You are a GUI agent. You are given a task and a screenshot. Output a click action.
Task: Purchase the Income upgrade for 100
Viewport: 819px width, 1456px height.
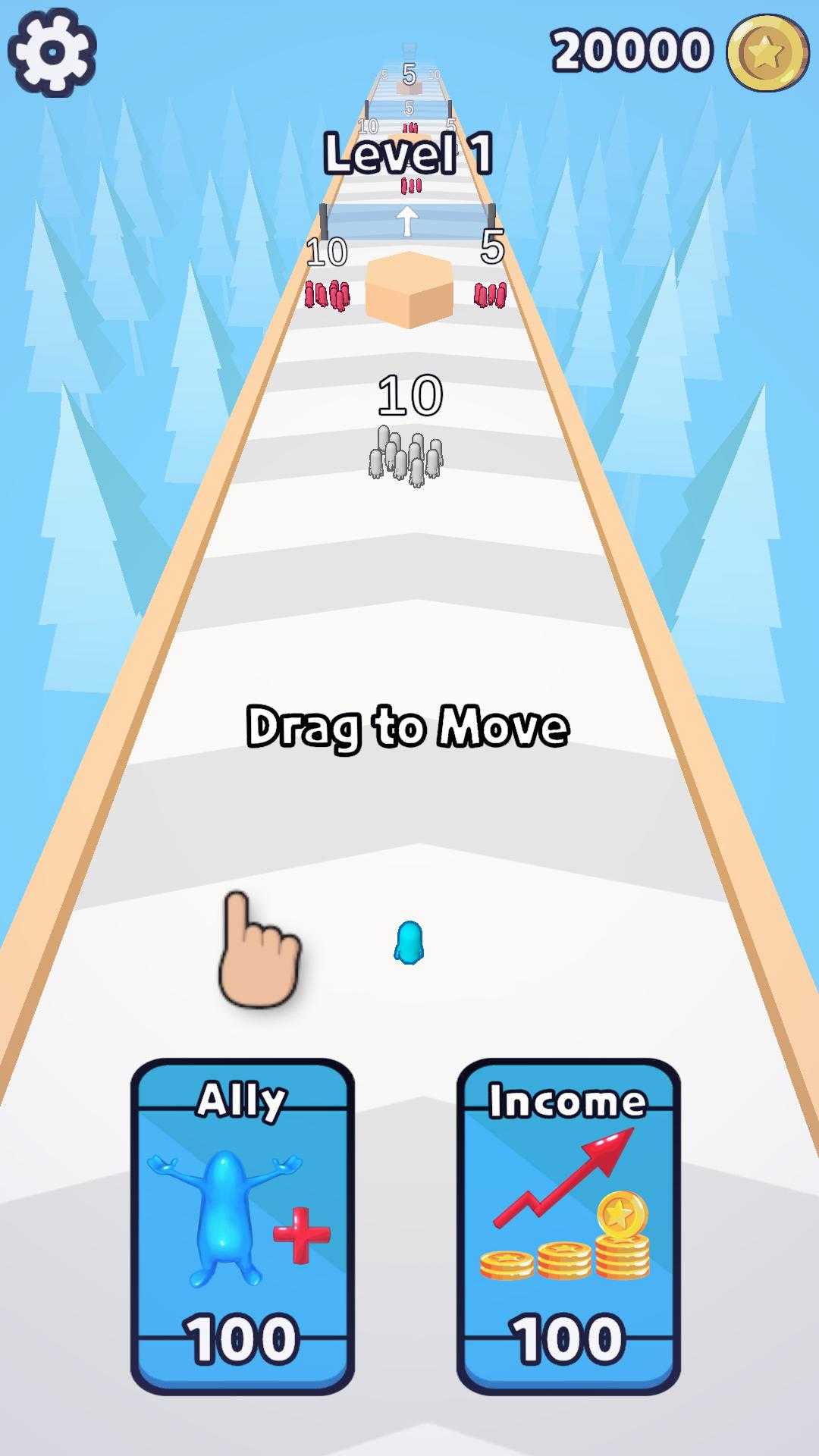[568, 1226]
